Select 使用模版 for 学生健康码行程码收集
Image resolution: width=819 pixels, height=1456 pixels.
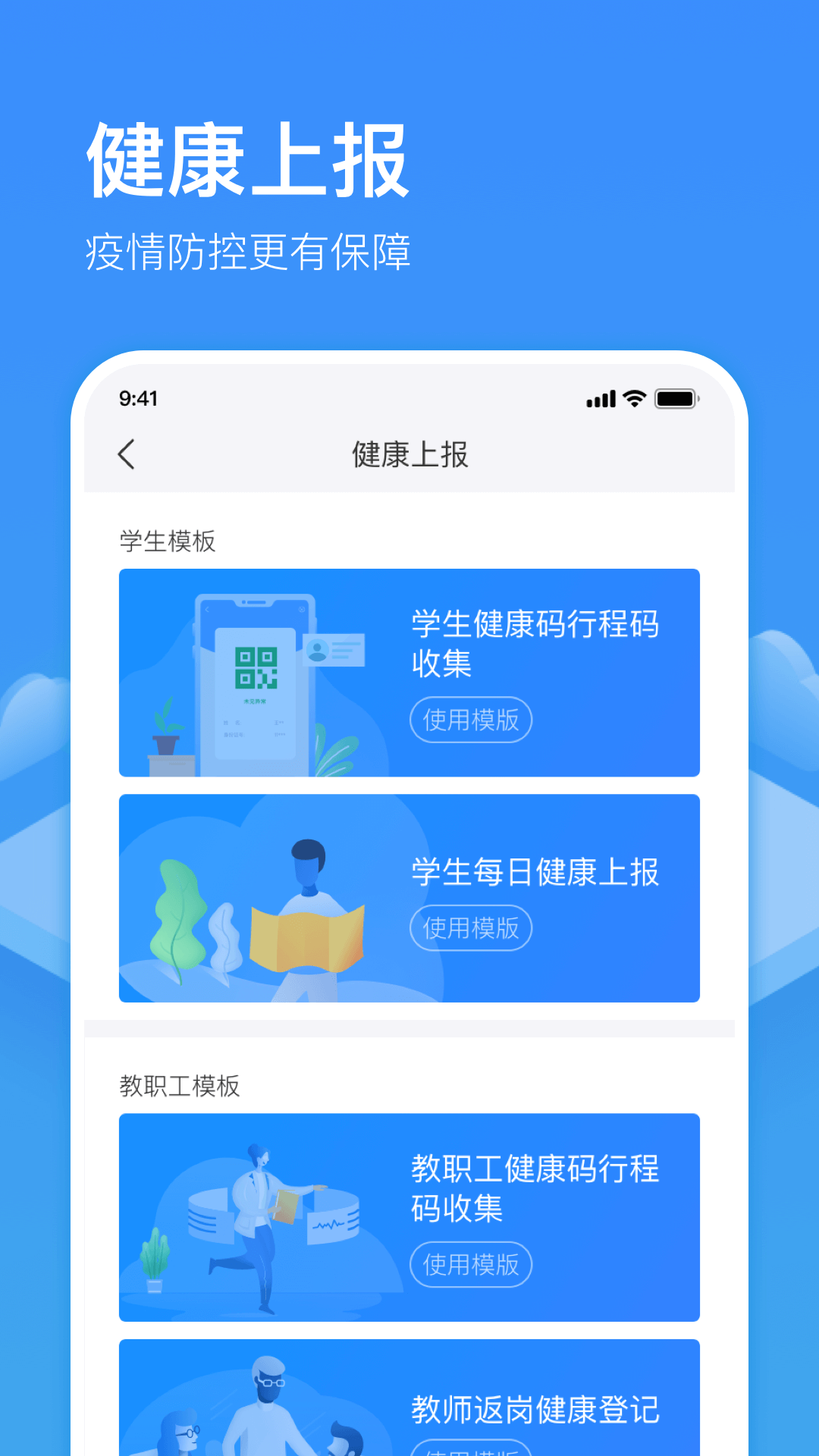click(x=470, y=720)
